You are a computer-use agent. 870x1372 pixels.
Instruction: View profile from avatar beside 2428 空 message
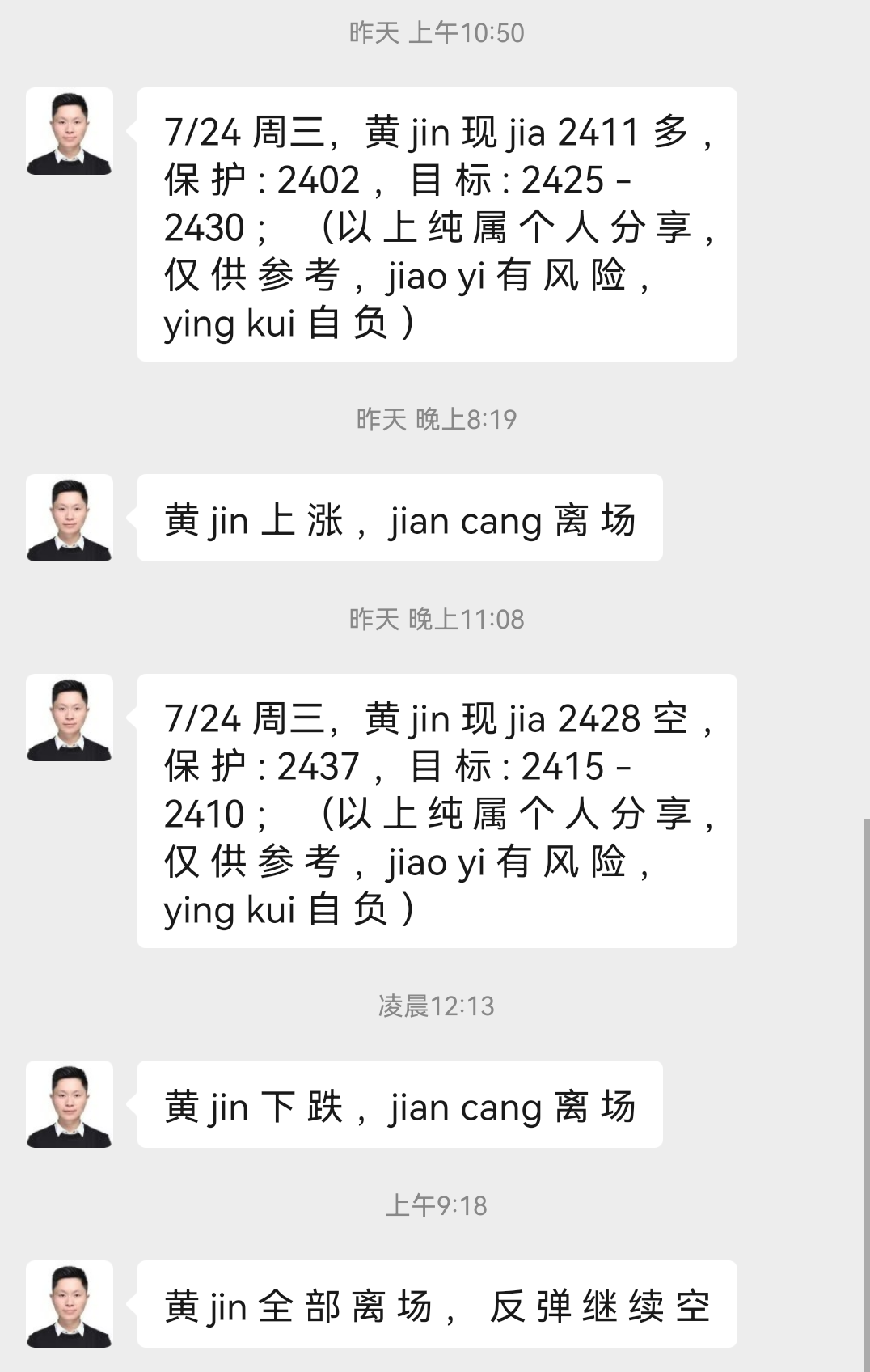coord(70,718)
